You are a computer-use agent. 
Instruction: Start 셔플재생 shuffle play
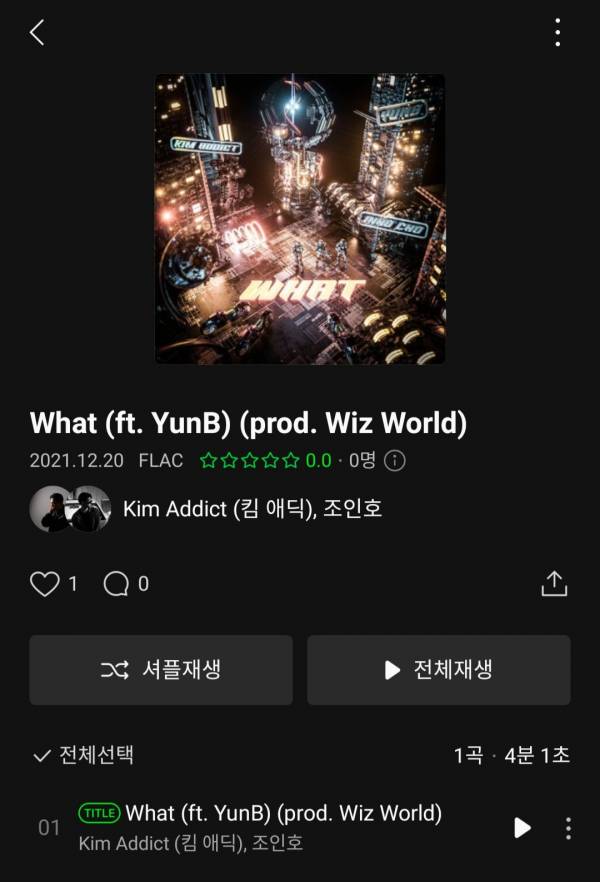[161, 670]
